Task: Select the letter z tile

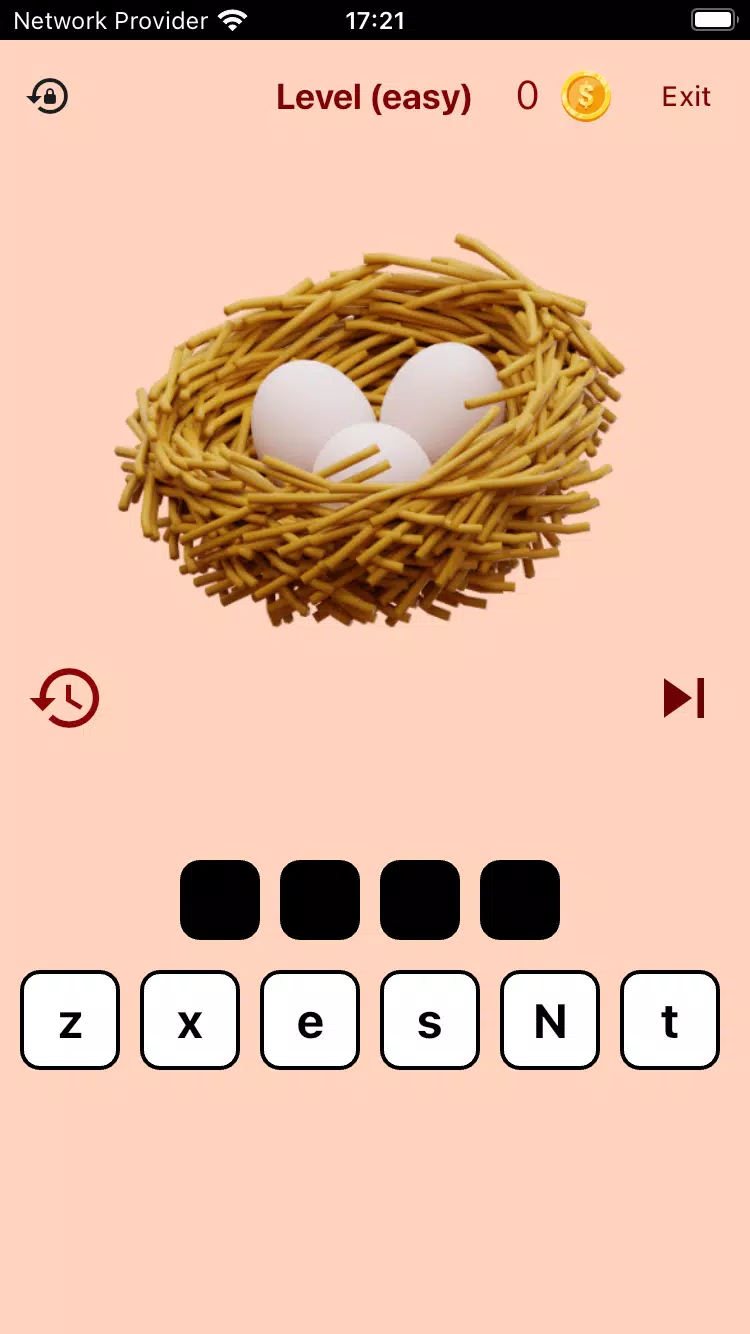Action: click(x=70, y=1020)
